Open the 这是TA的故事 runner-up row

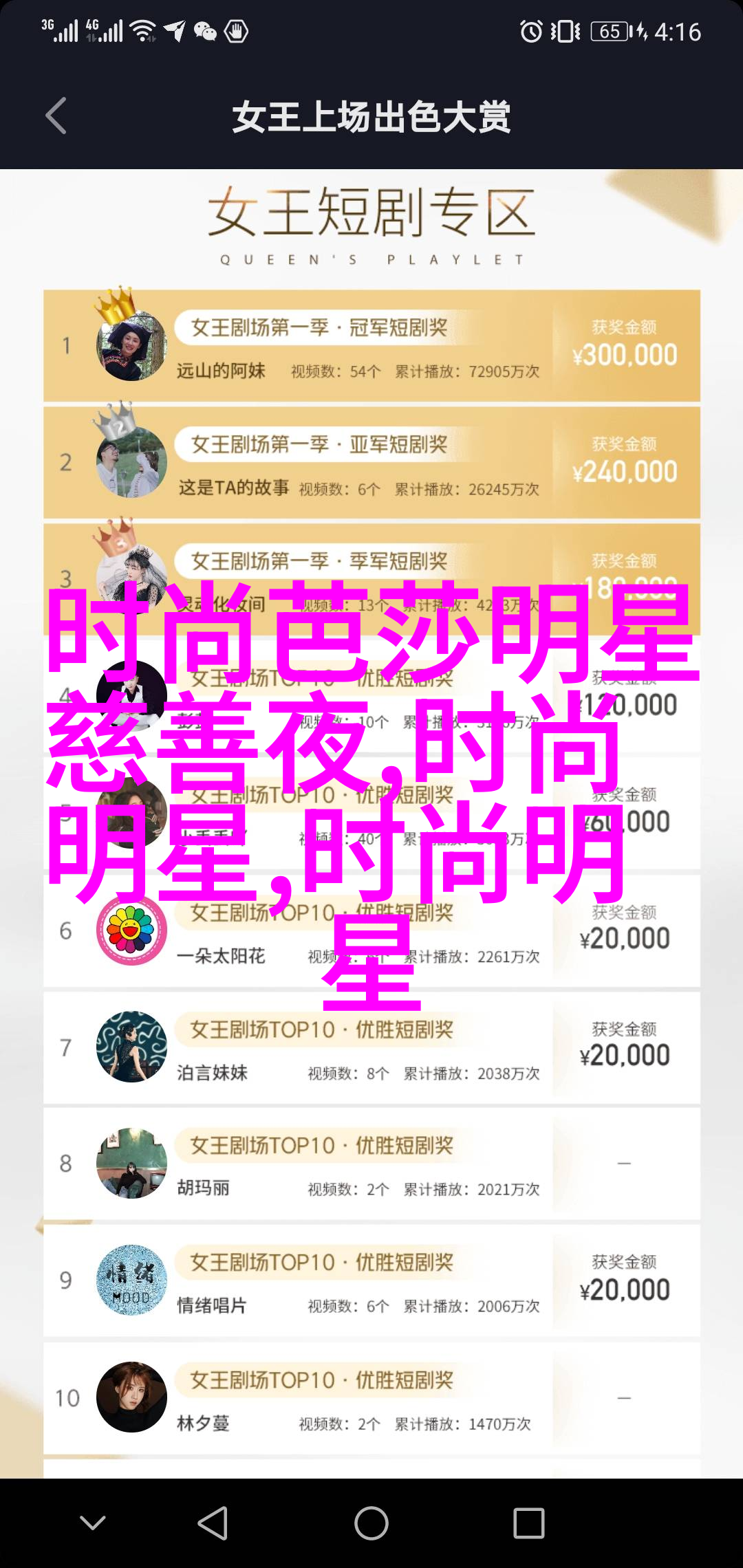click(371, 463)
